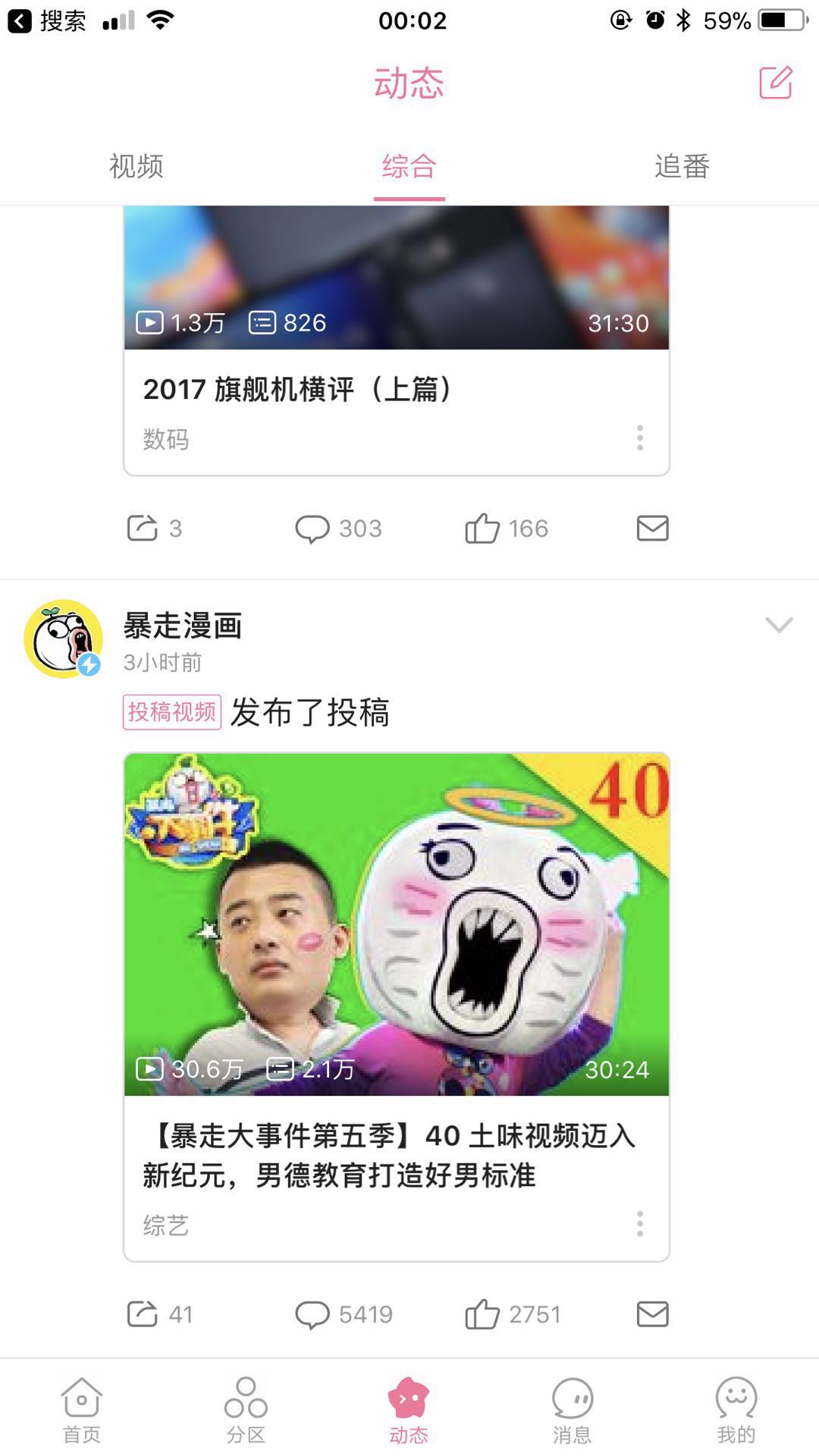This screenshot has height=1456, width=819.
Task: Compose a new post with the edit icon
Action: 776,83
